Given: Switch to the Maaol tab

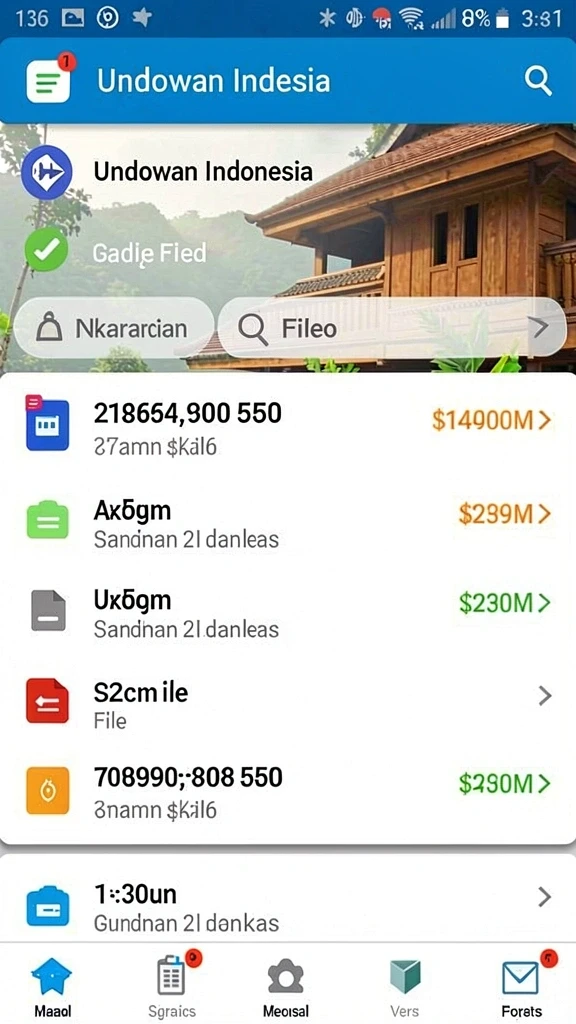Looking at the screenshot, I should pyautogui.click(x=52, y=984).
